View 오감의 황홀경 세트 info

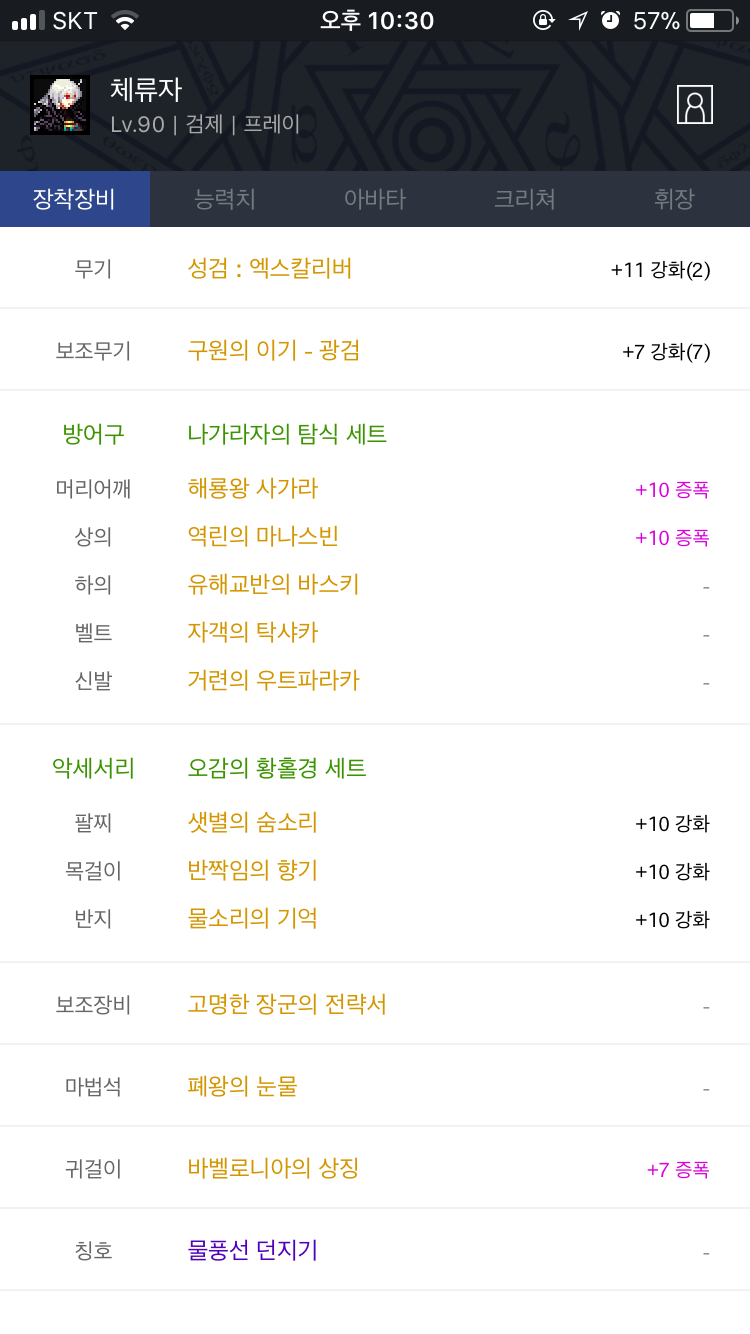pos(277,768)
